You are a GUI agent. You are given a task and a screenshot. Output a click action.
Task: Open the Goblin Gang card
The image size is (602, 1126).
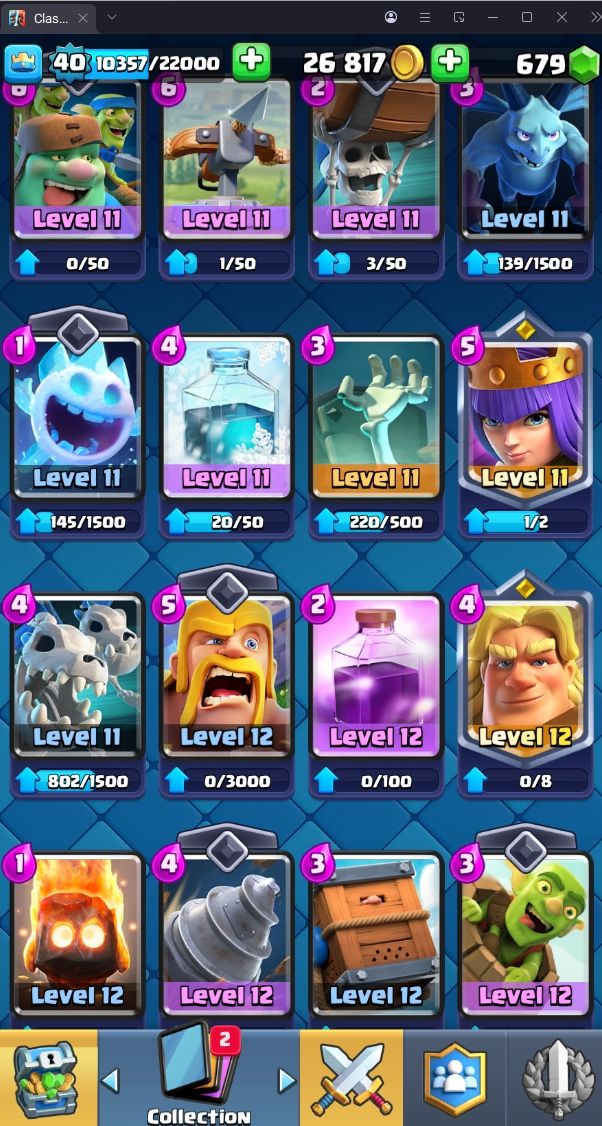(x=77, y=165)
